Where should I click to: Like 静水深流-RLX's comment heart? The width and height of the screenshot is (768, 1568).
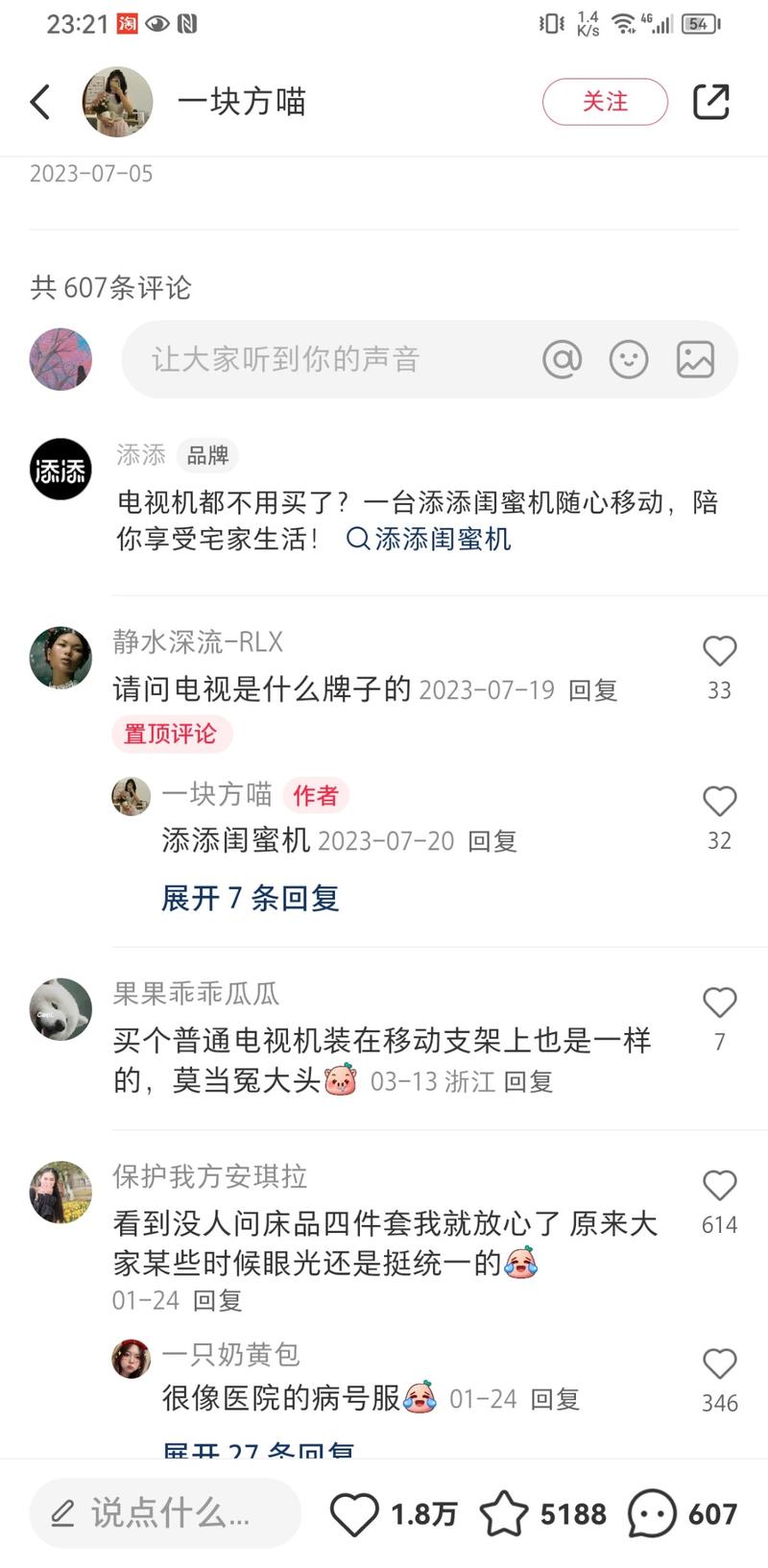point(719,650)
